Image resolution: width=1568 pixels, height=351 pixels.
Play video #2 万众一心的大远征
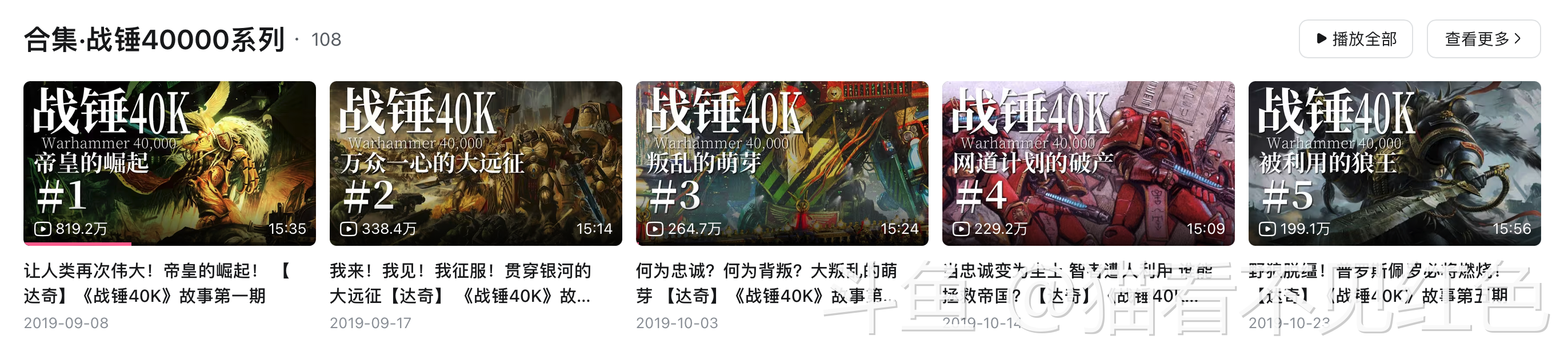pos(475,163)
